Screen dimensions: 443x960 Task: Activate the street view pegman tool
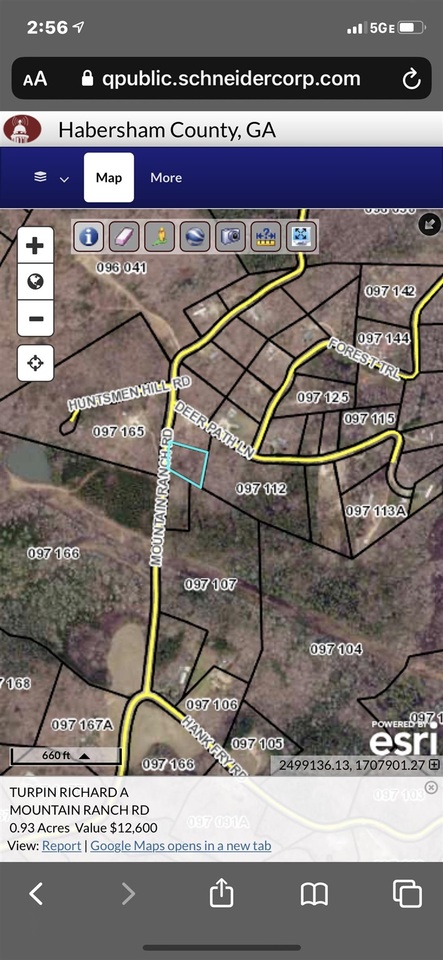(x=160, y=236)
